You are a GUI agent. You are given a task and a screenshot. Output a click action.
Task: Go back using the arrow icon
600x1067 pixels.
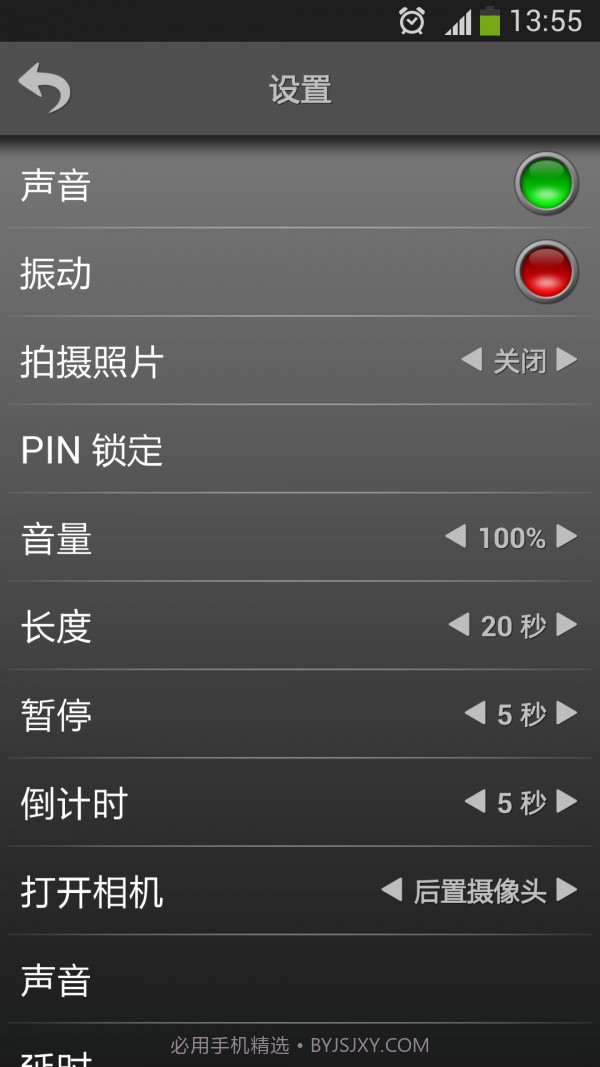click(x=45, y=88)
